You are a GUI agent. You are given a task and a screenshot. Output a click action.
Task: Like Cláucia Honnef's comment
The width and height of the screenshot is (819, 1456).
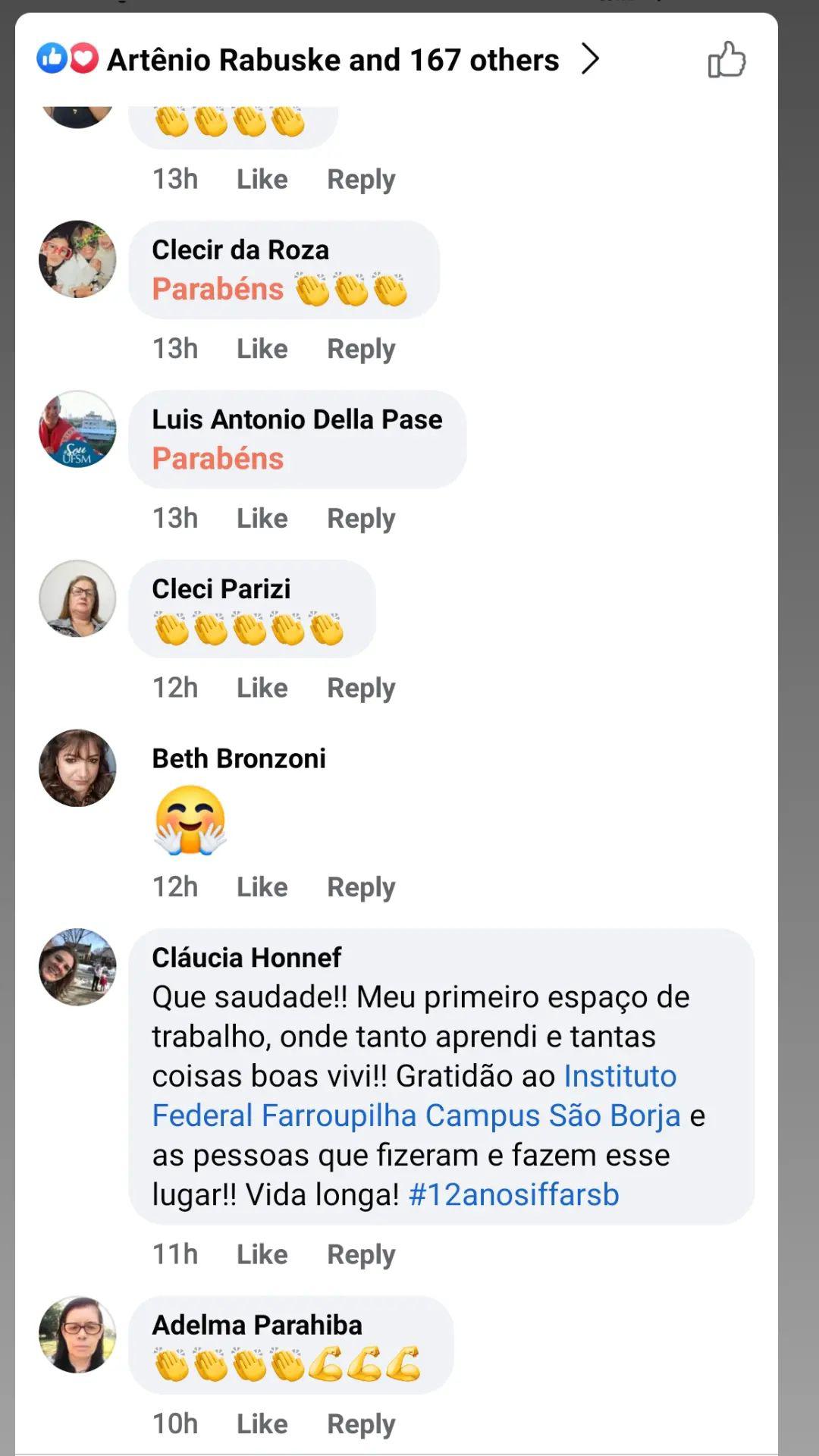[262, 1254]
